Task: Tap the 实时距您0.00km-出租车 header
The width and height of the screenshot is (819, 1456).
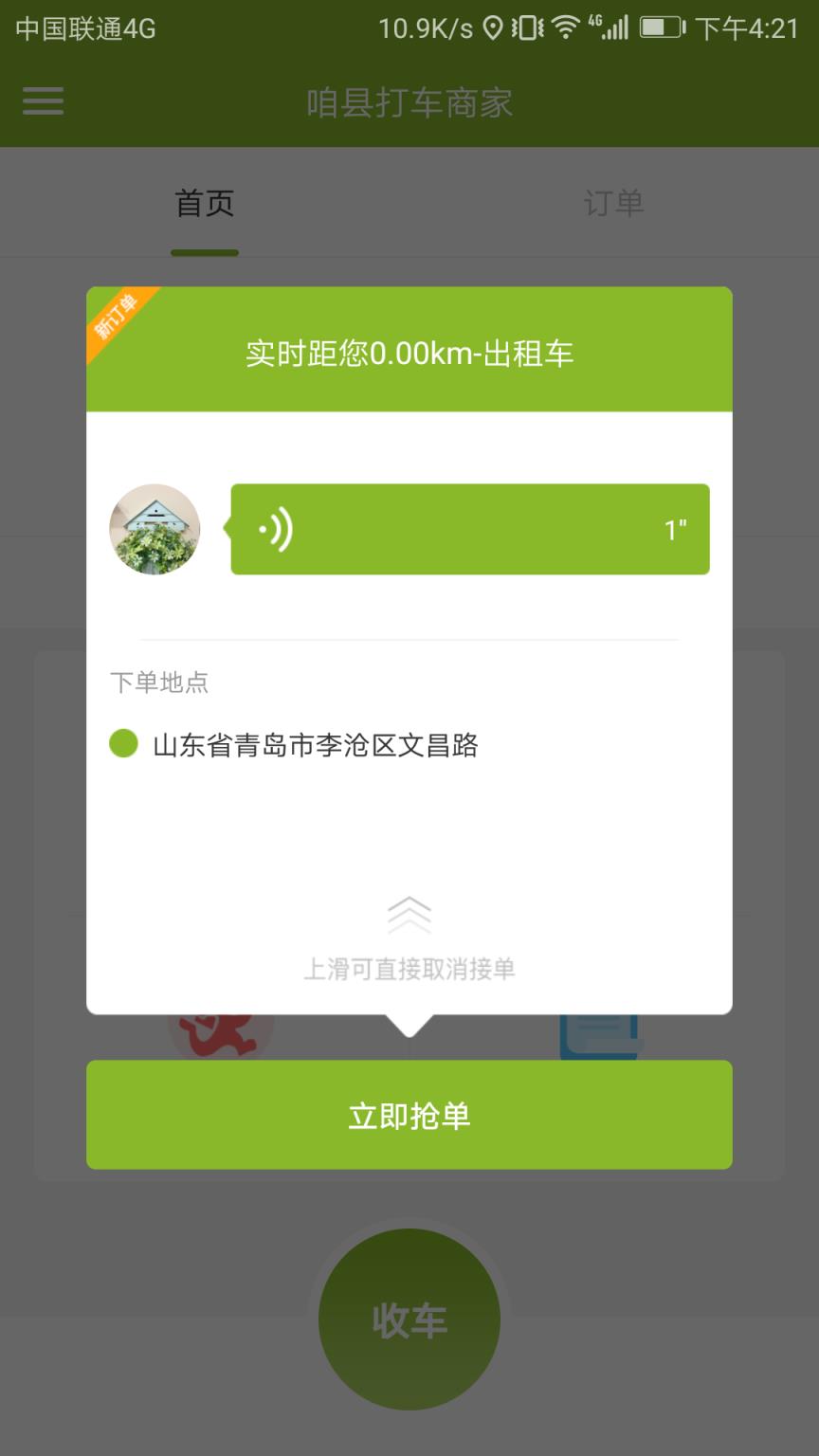Action: click(409, 351)
